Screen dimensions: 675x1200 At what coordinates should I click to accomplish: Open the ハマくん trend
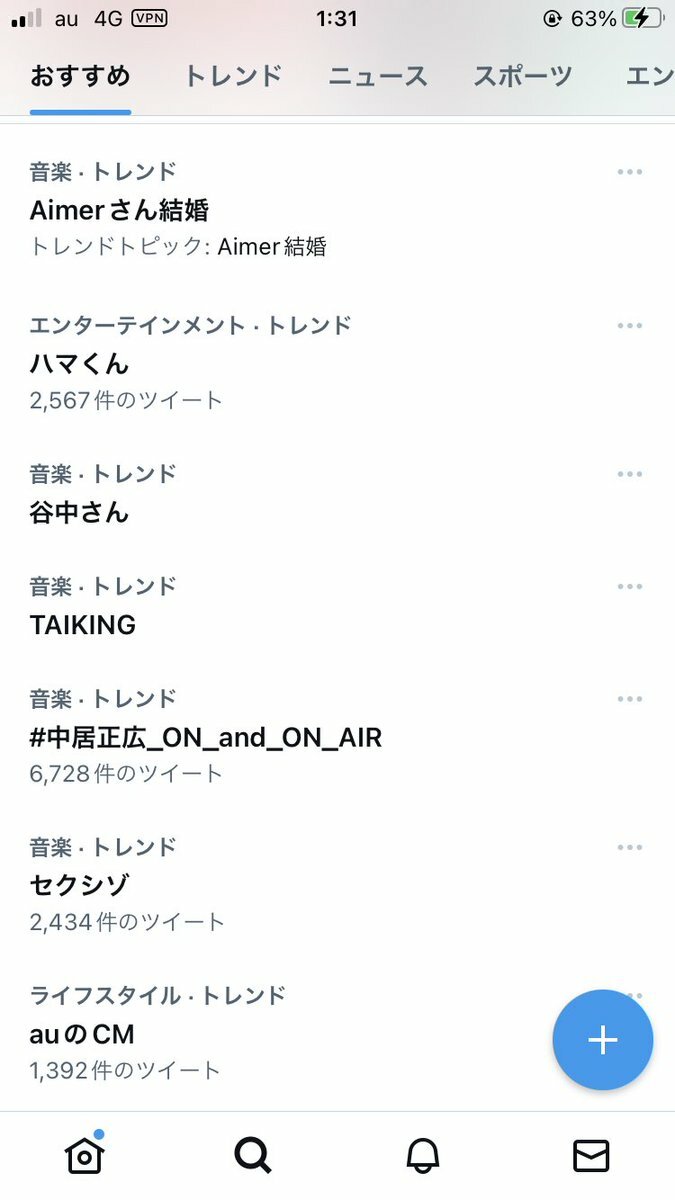pos(79,363)
